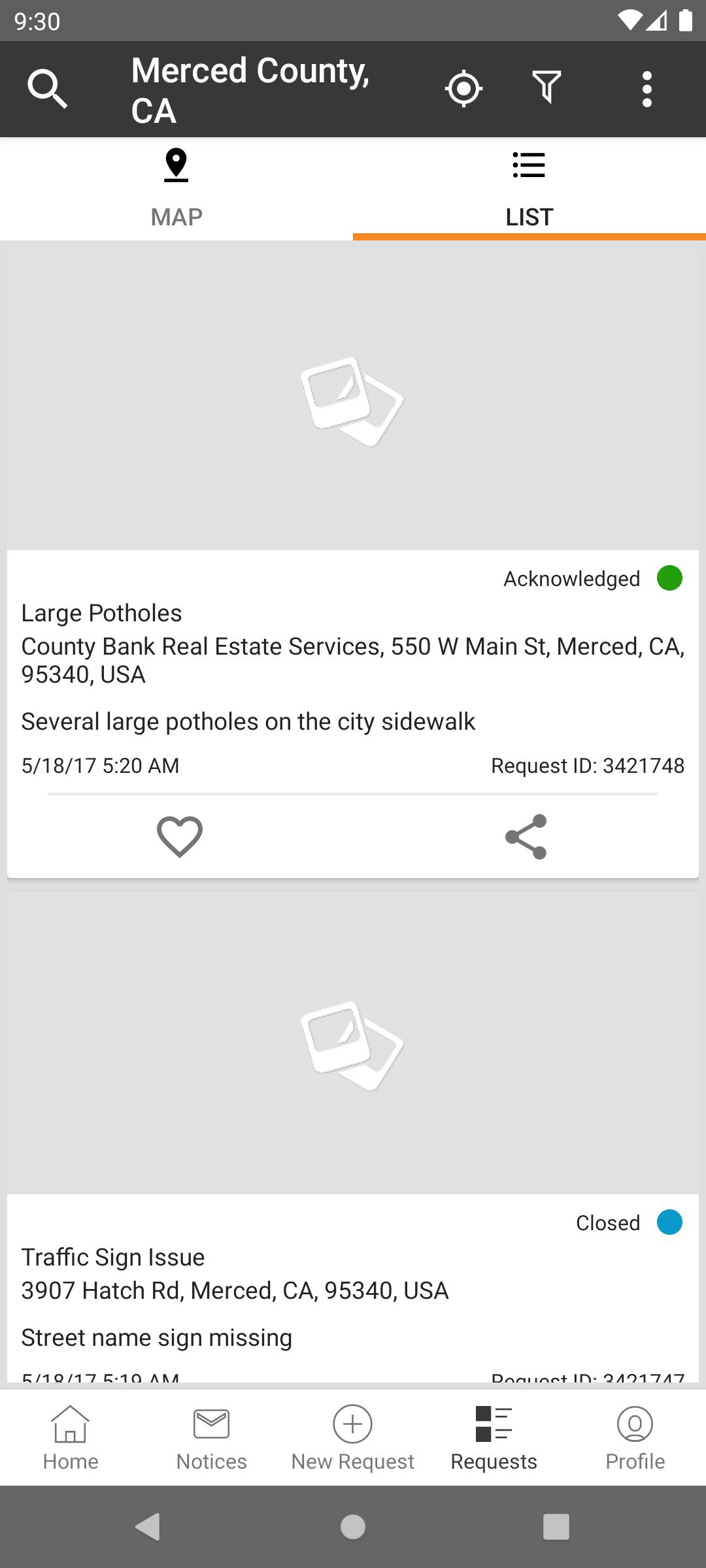Select the LIST tab
This screenshot has height=1568, width=706.
[529, 189]
